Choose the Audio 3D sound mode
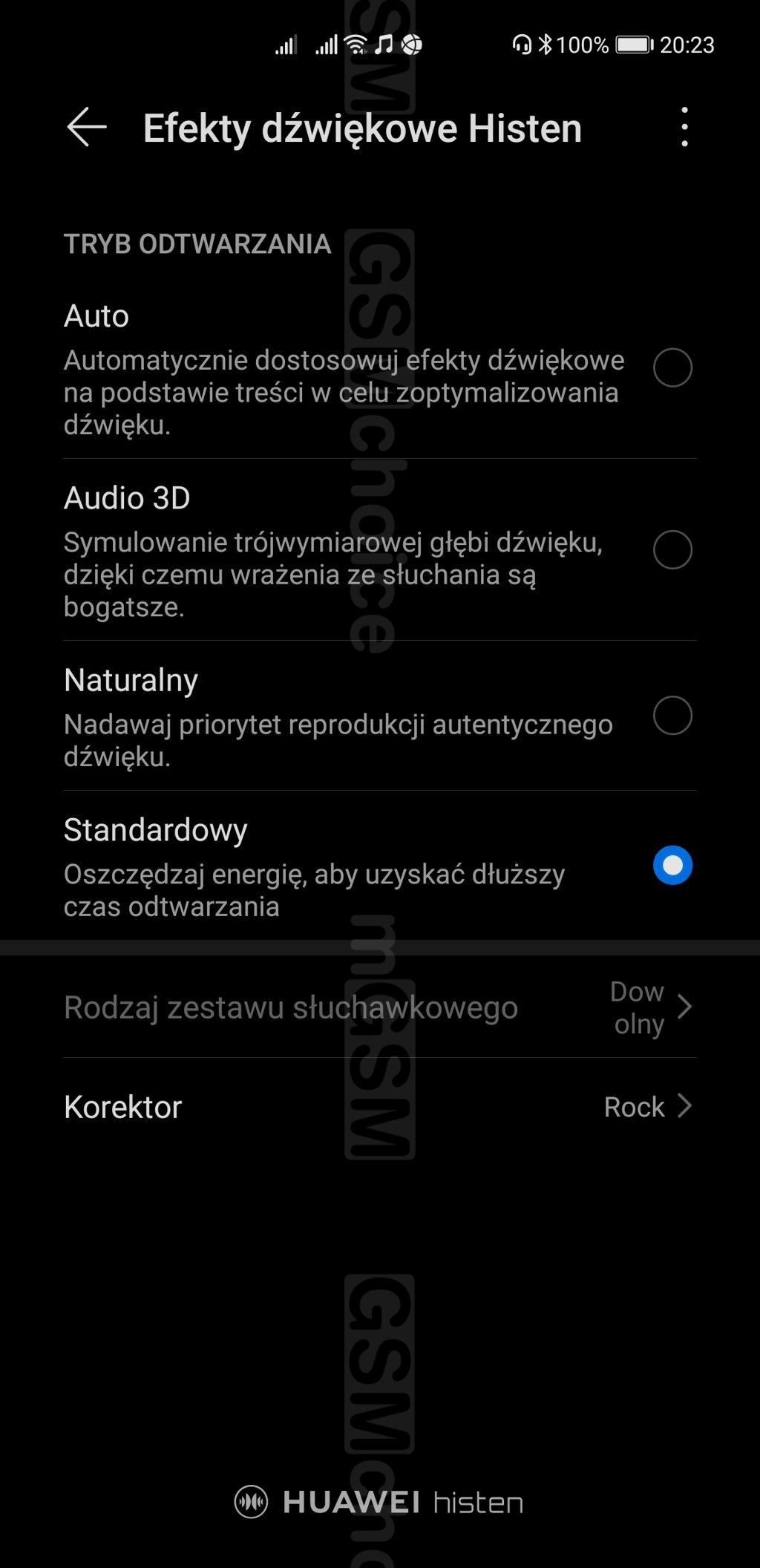 click(x=672, y=550)
